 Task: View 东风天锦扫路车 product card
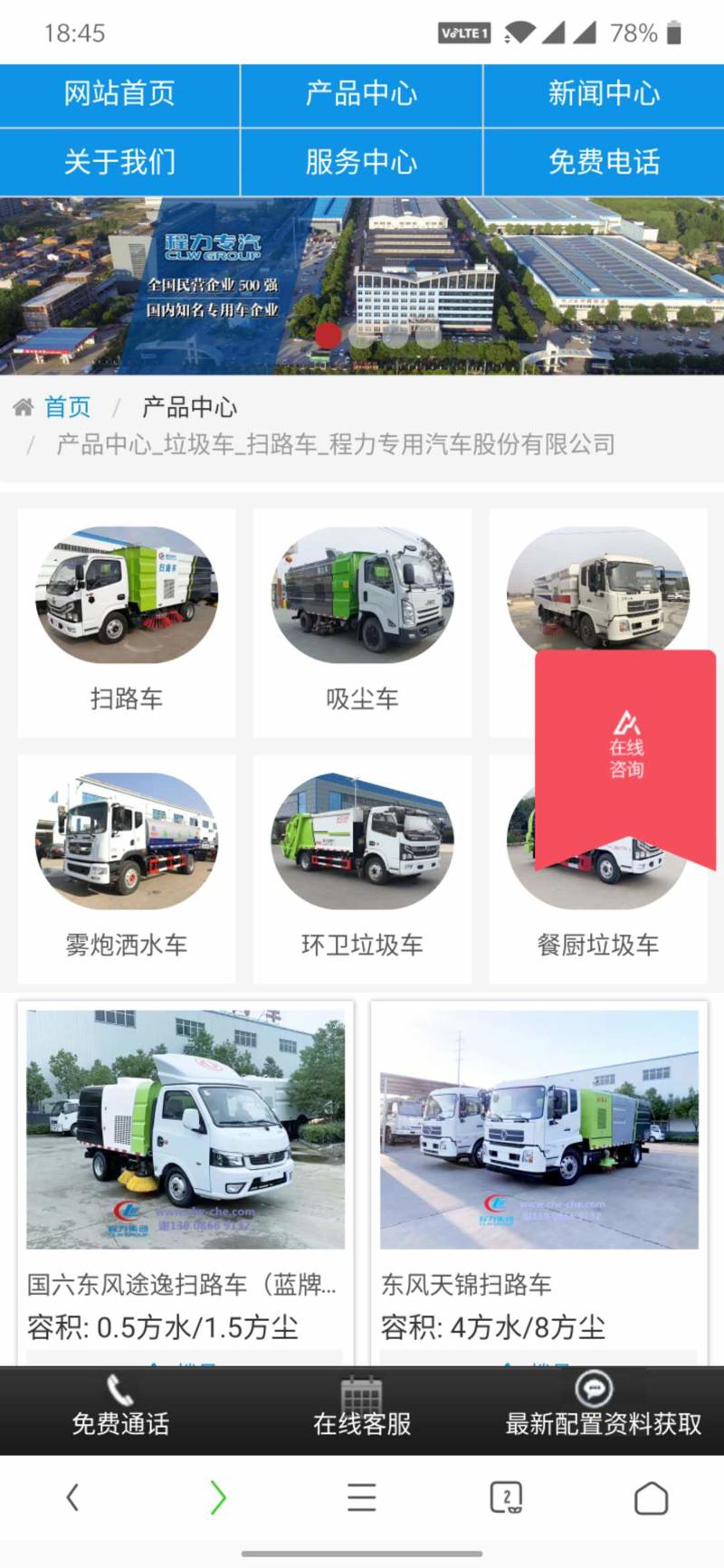(538, 1176)
